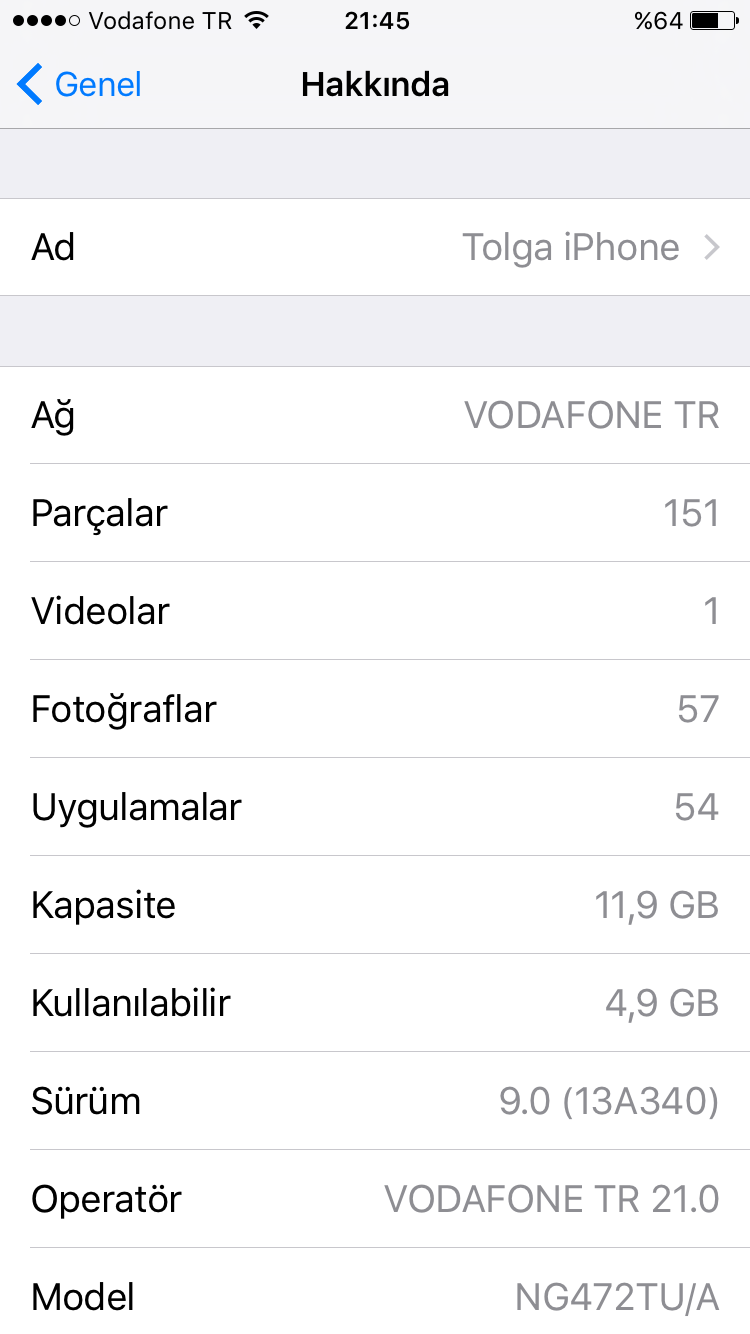The image size is (750, 1334).
Task: Select the Fotoğraflar row showing 57
Action: [375, 709]
